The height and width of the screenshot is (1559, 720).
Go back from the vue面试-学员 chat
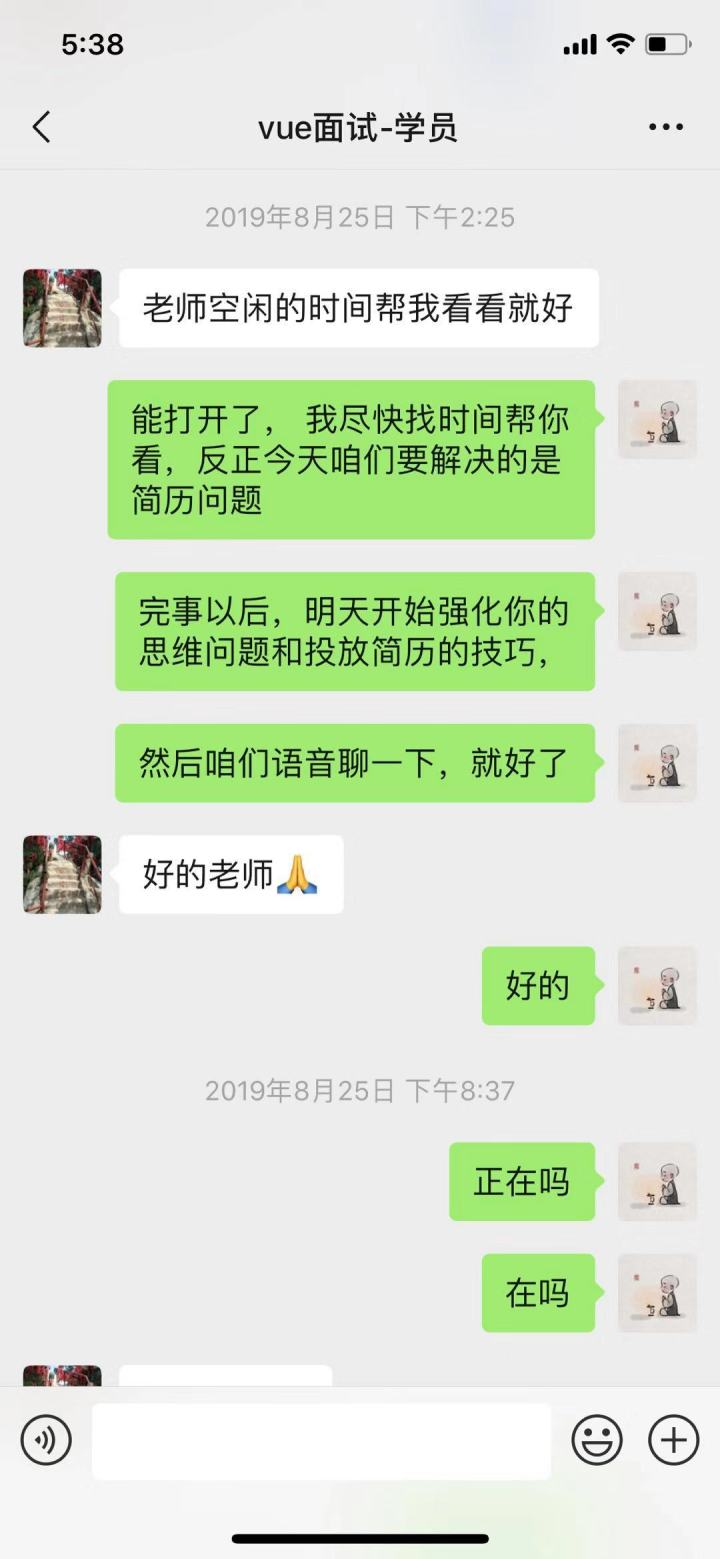[x=41, y=127]
